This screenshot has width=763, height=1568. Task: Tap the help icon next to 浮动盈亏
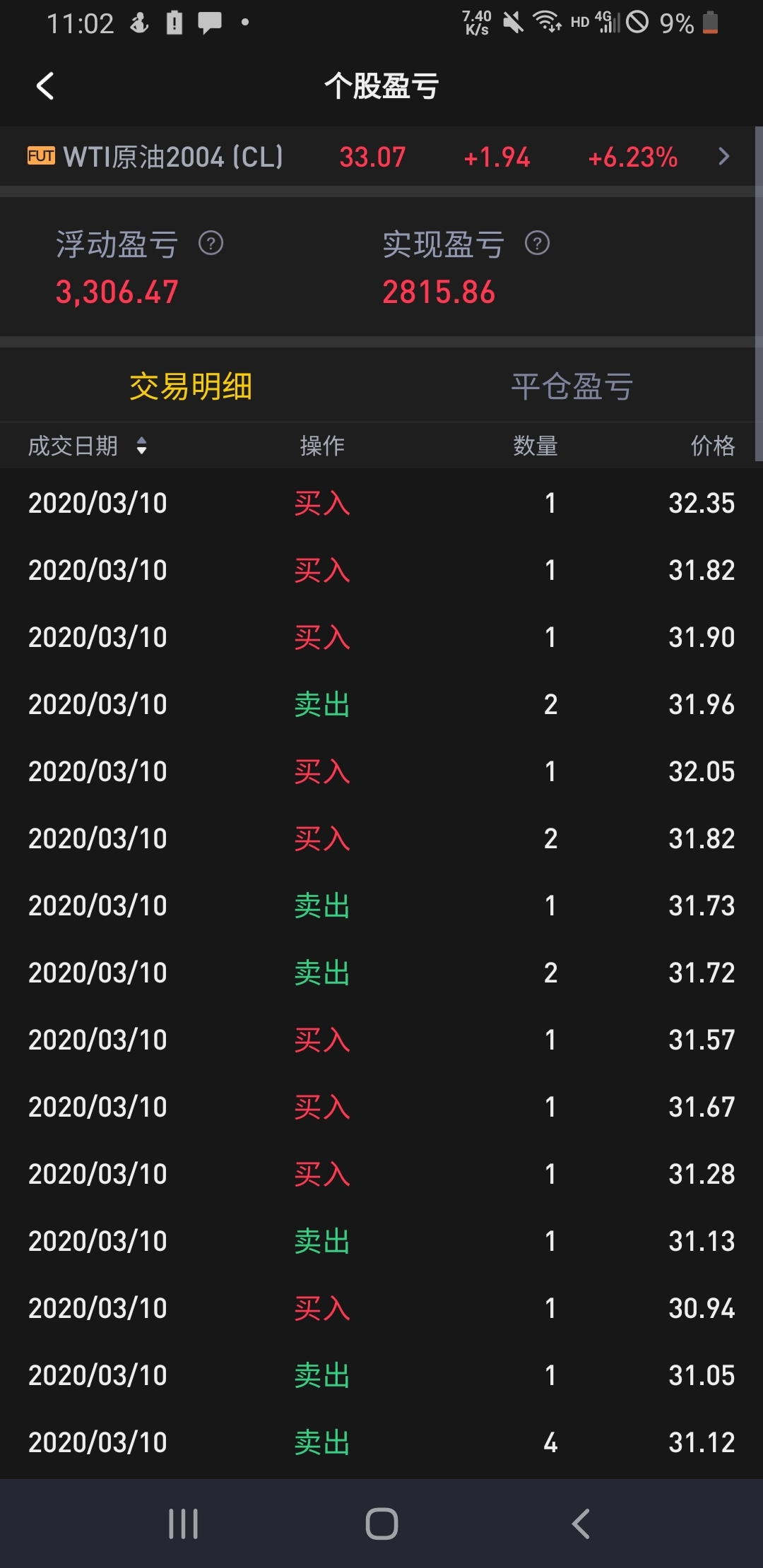pyautogui.click(x=211, y=244)
